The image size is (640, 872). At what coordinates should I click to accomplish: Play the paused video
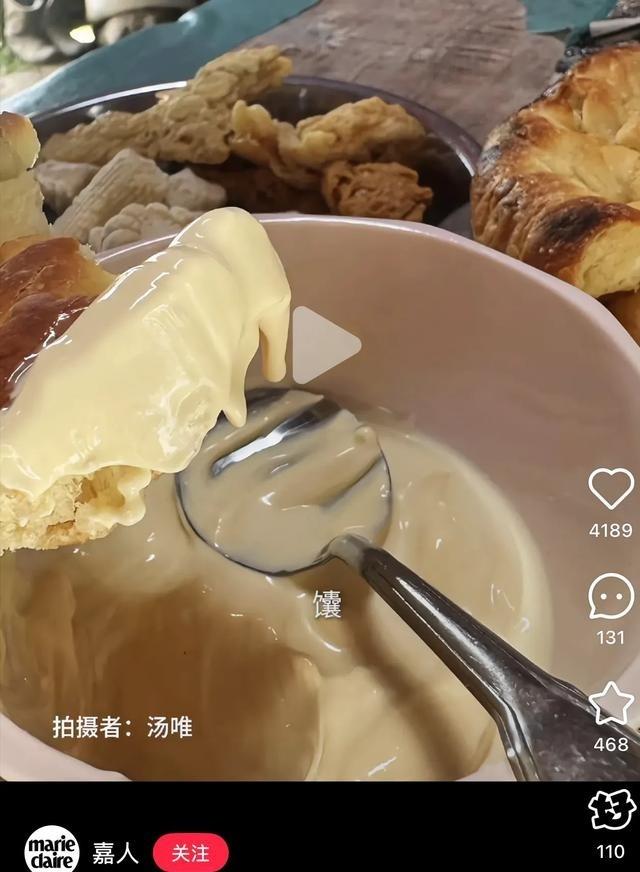pos(323,345)
